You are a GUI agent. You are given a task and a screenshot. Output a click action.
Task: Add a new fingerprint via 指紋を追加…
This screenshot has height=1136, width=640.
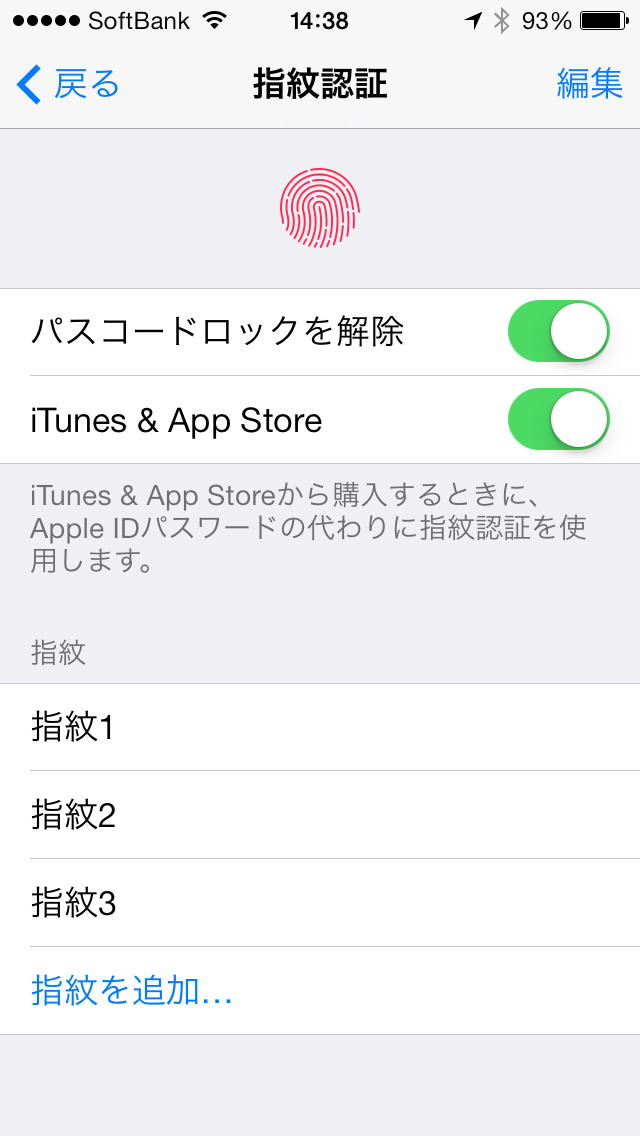click(x=132, y=991)
